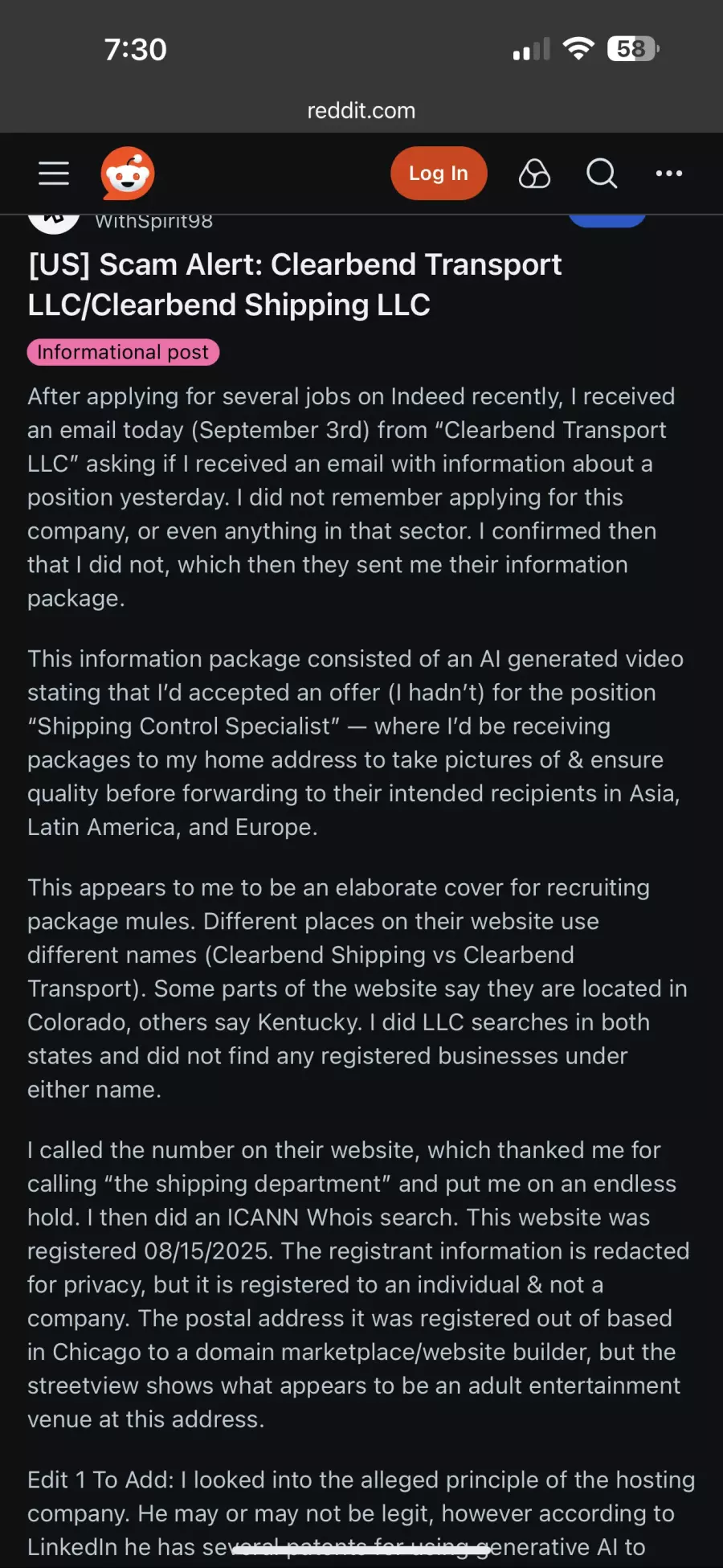The height and width of the screenshot is (1568, 723).
Task: Open the search magnifier
Action: click(x=601, y=173)
